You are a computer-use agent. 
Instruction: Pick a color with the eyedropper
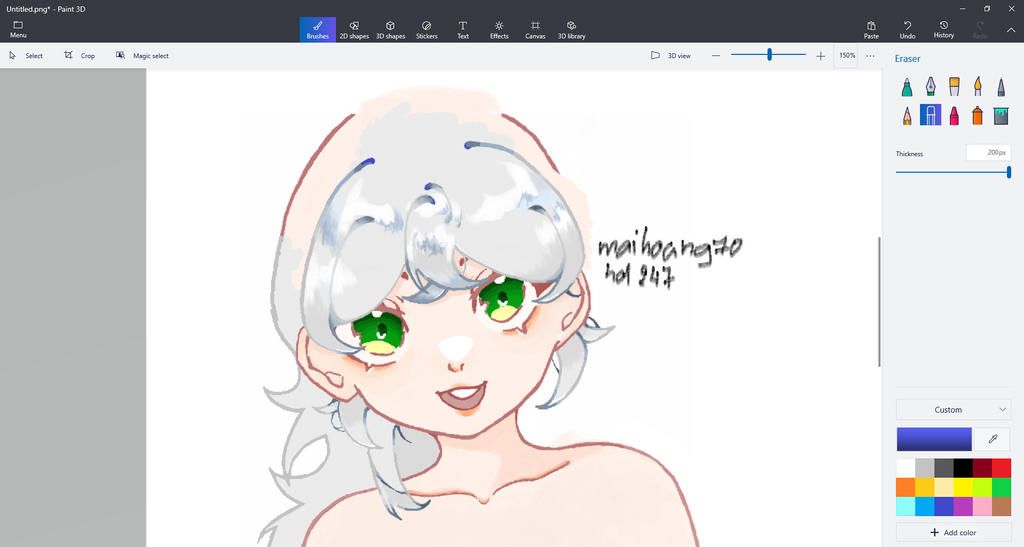tap(993, 439)
